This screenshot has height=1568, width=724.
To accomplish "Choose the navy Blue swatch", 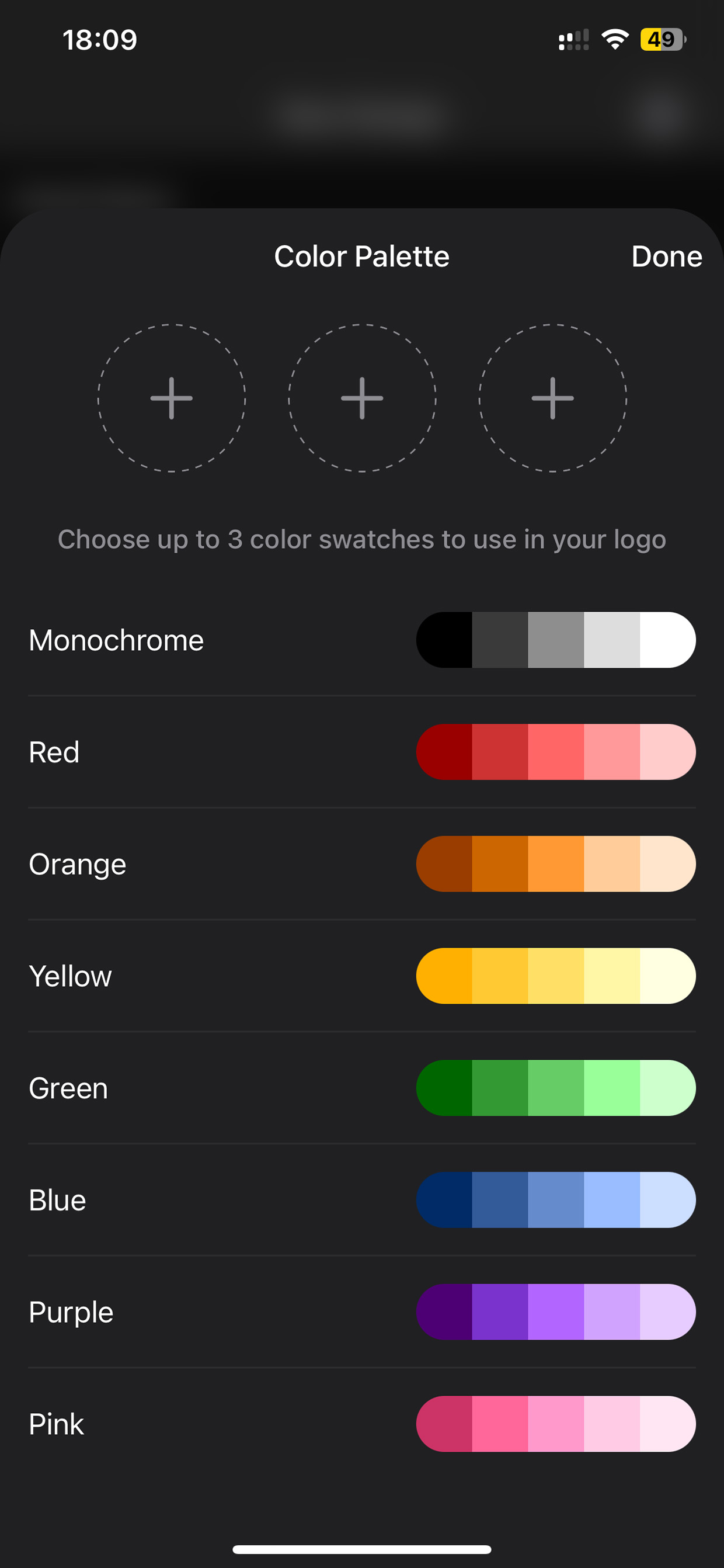I will (446, 1200).
